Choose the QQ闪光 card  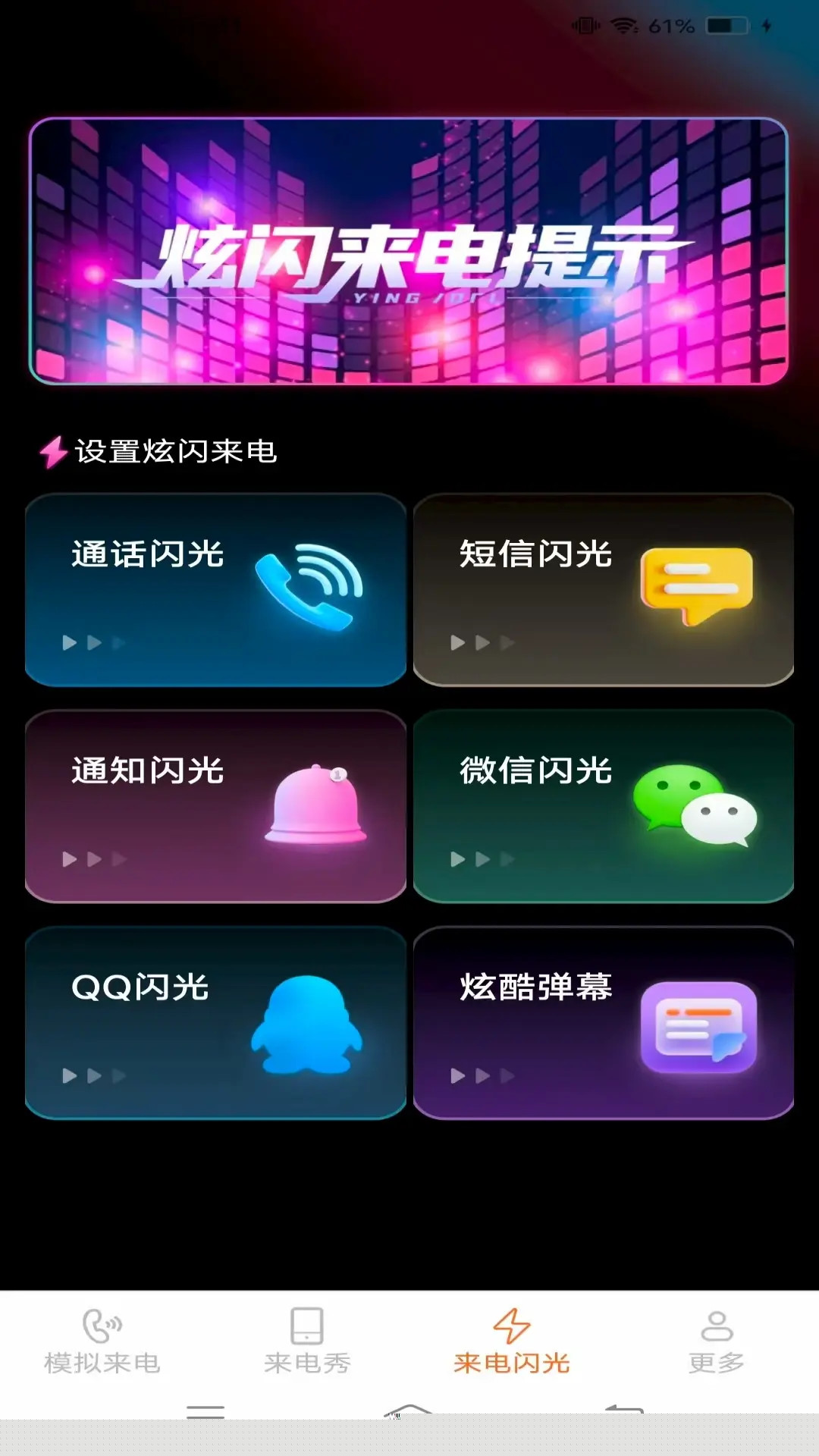point(216,1022)
